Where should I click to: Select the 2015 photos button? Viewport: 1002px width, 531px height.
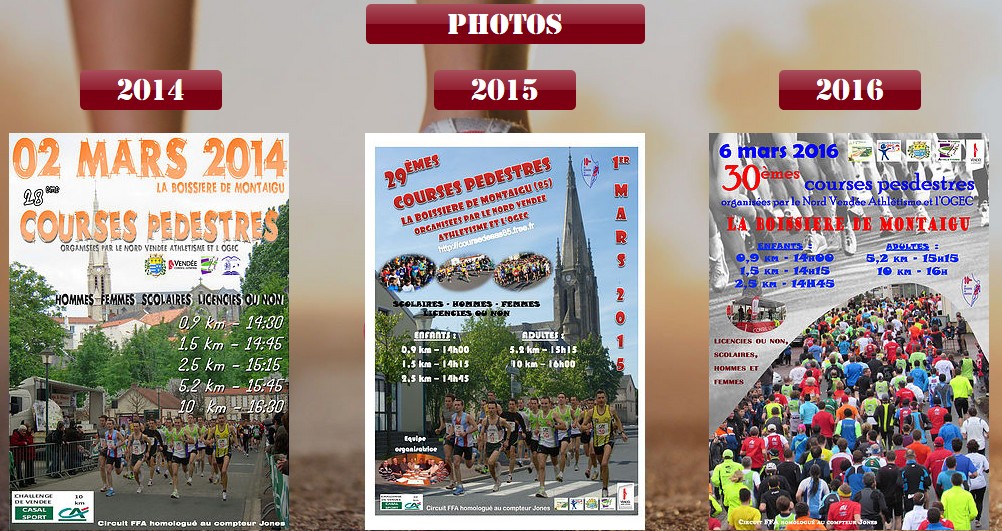pos(505,90)
